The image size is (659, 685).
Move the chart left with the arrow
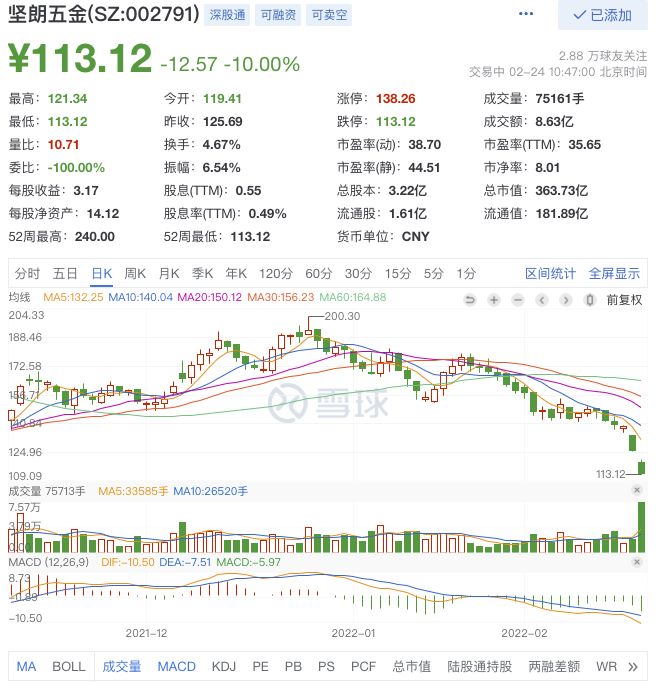(544, 299)
